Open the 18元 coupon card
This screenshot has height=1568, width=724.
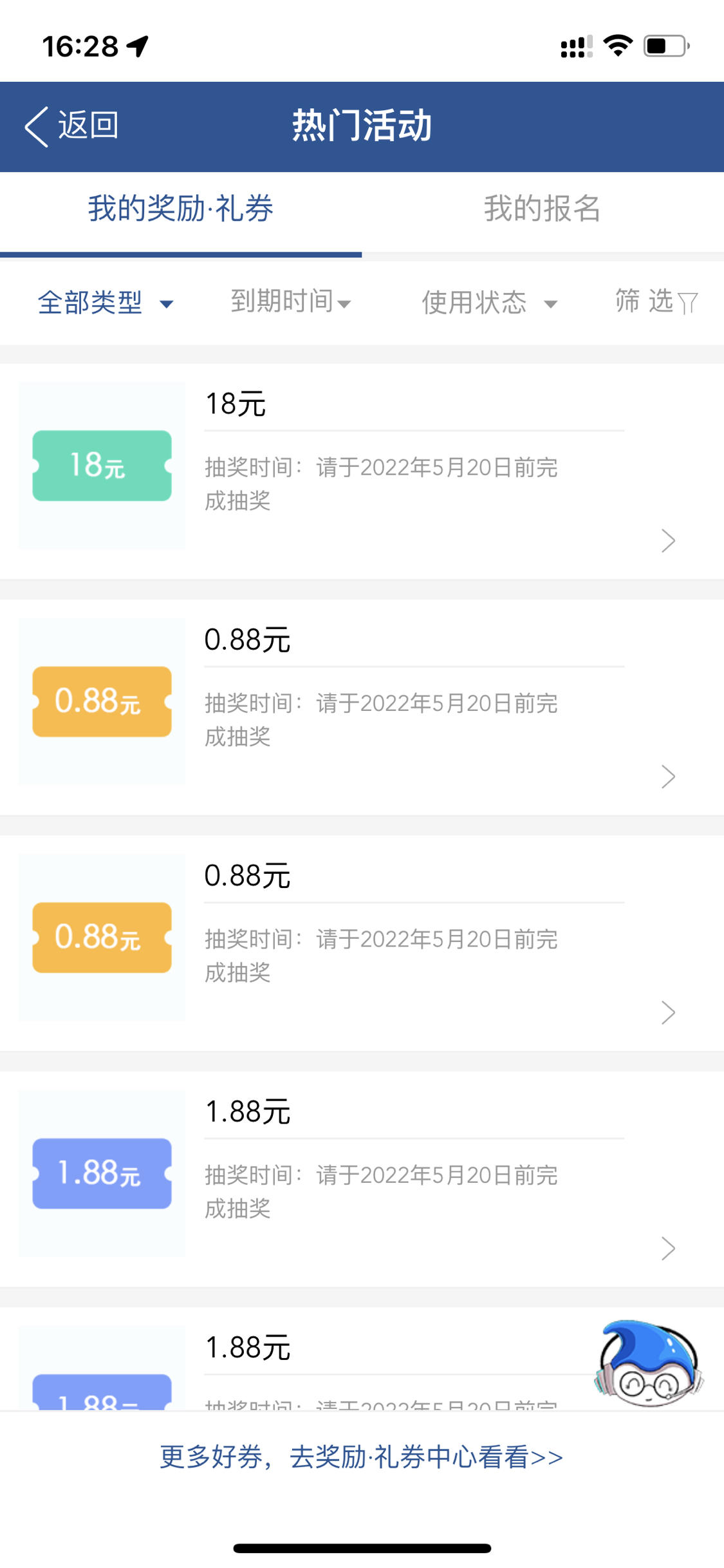362,471
